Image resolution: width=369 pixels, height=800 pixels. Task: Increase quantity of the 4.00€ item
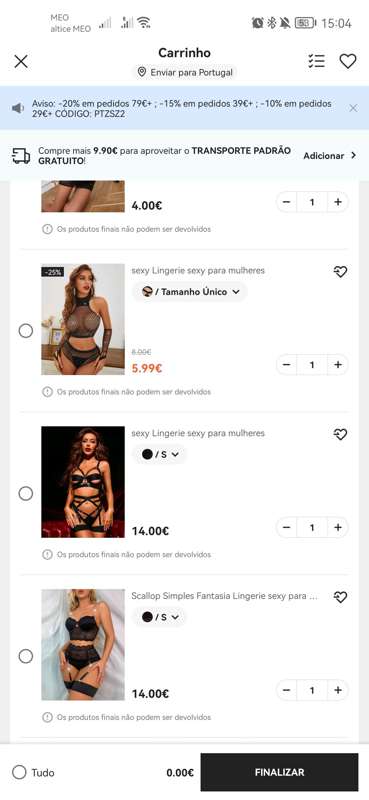click(x=338, y=202)
